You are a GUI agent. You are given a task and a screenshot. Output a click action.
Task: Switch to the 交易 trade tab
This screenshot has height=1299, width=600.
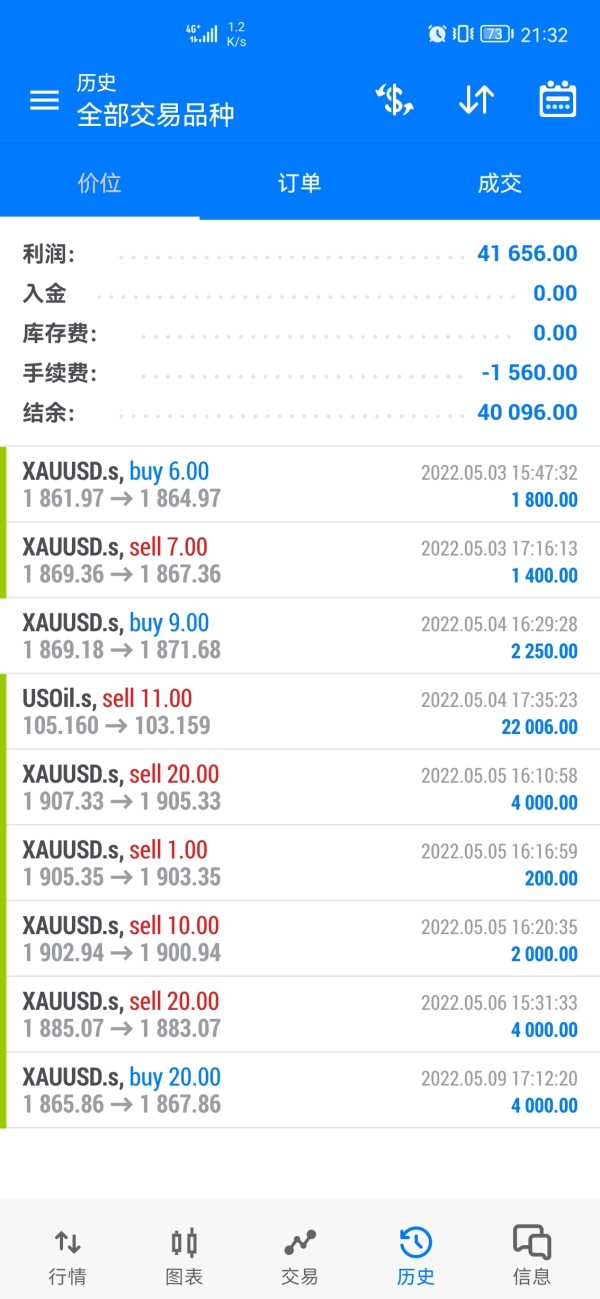click(300, 1256)
